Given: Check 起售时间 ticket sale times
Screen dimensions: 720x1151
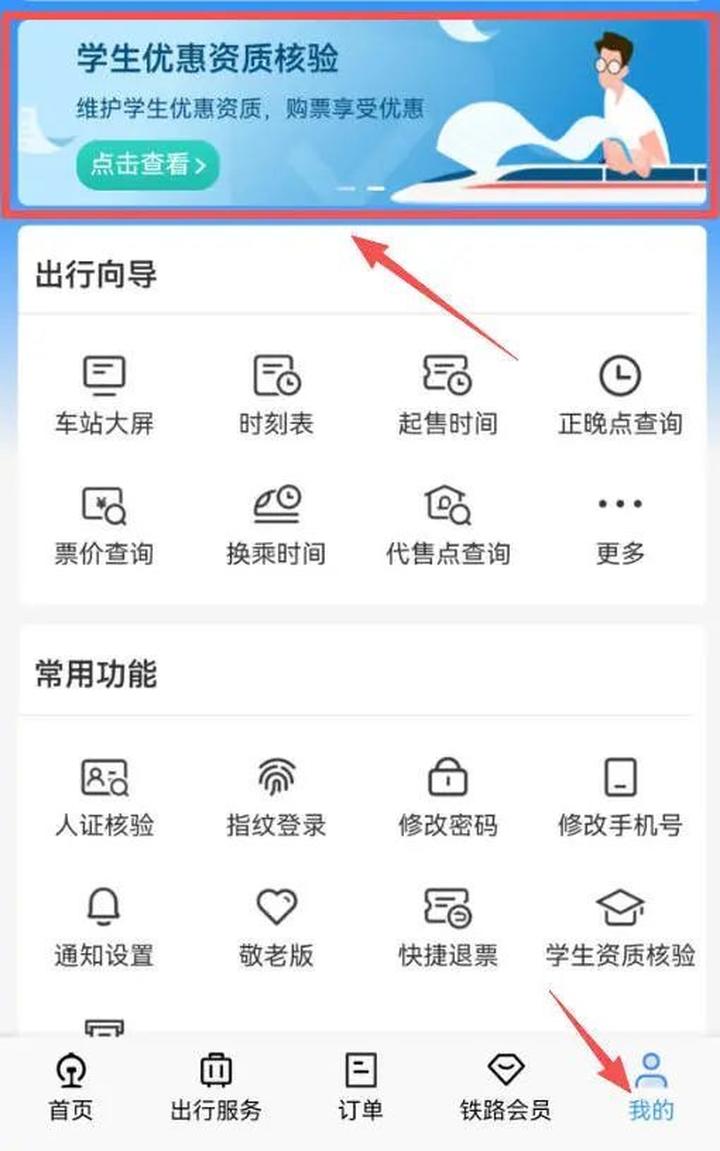Looking at the screenshot, I should click(x=447, y=394).
